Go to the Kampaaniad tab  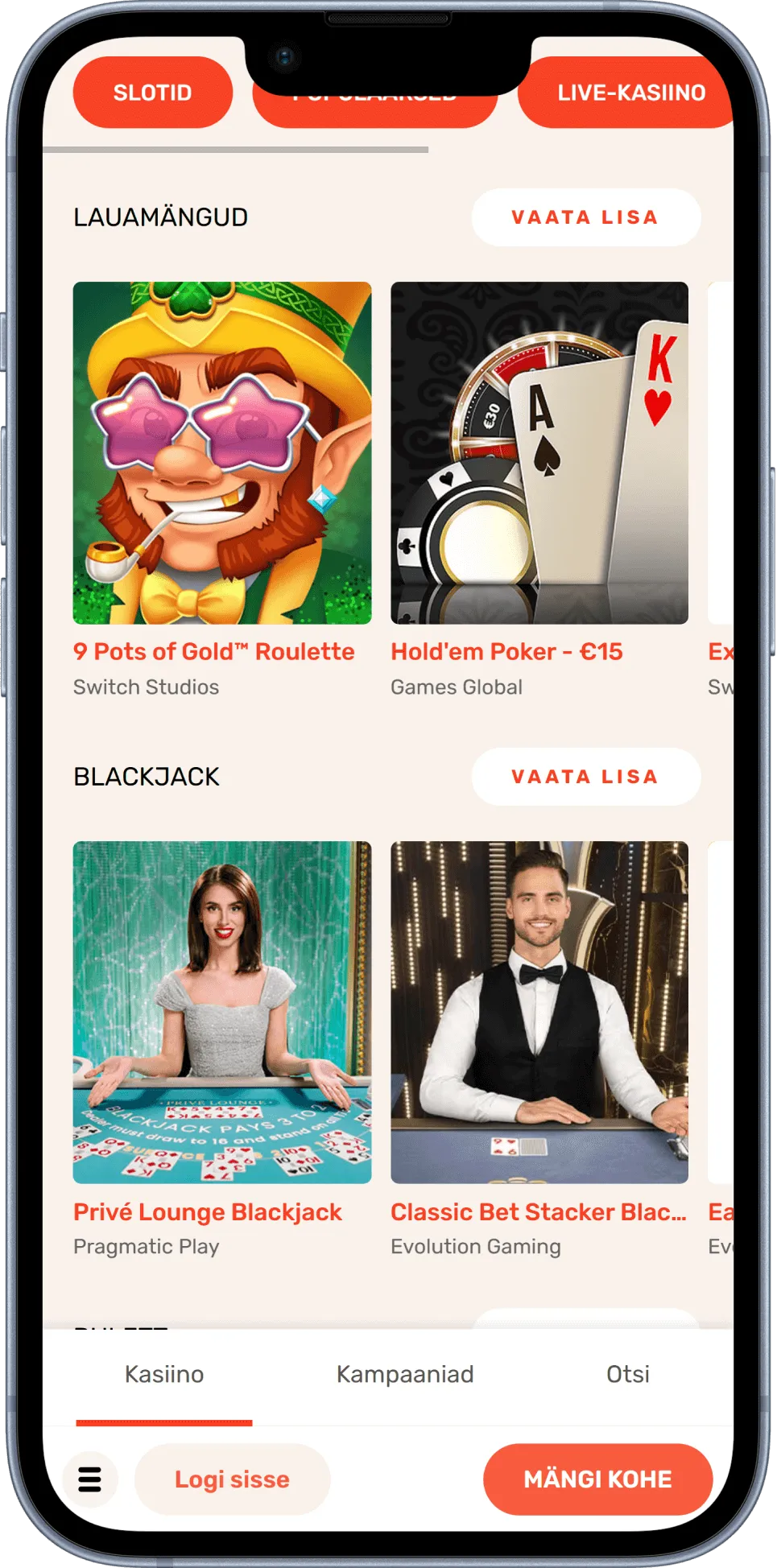pos(405,1374)
